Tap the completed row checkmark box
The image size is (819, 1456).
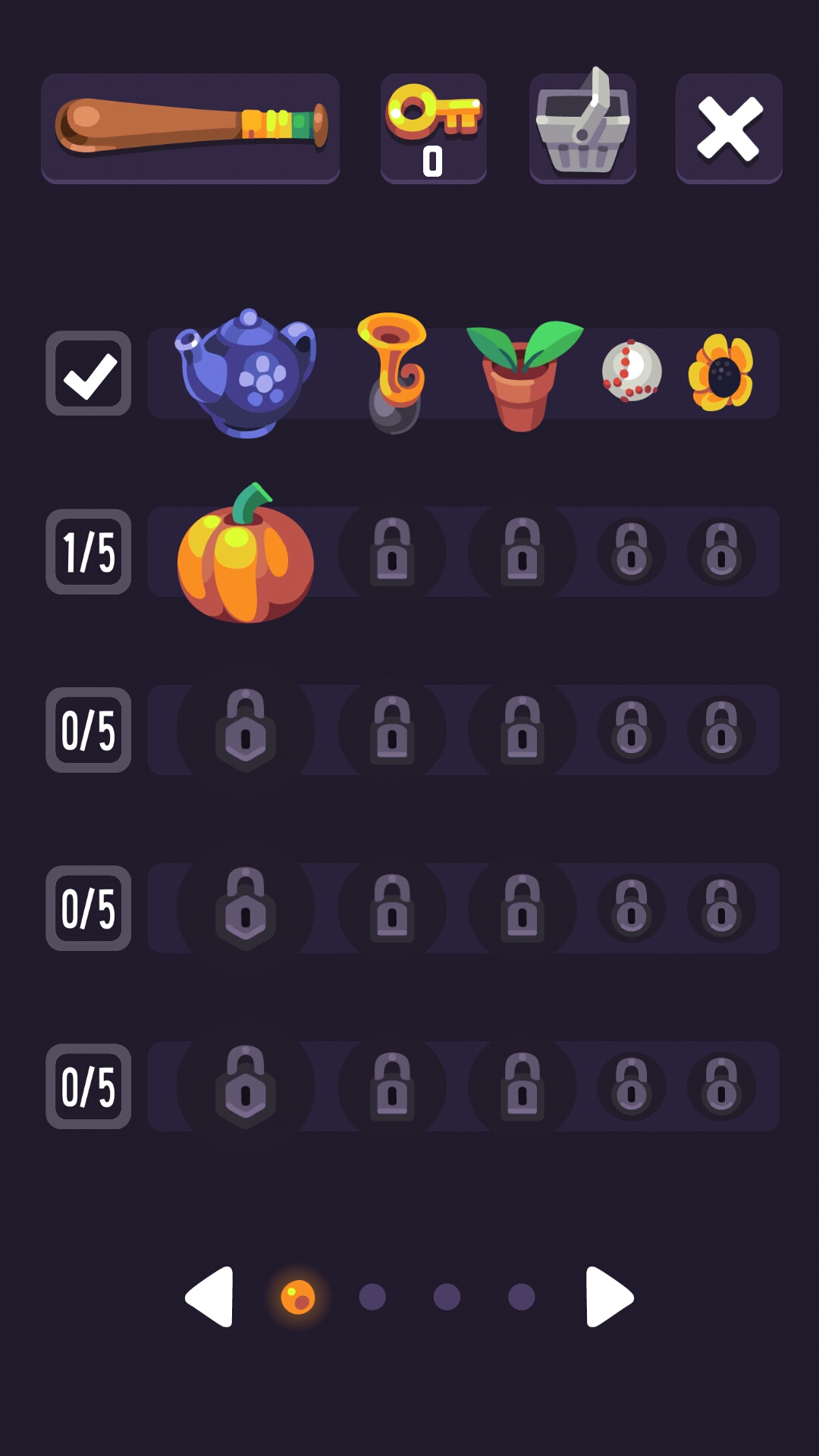coord(89,373)
